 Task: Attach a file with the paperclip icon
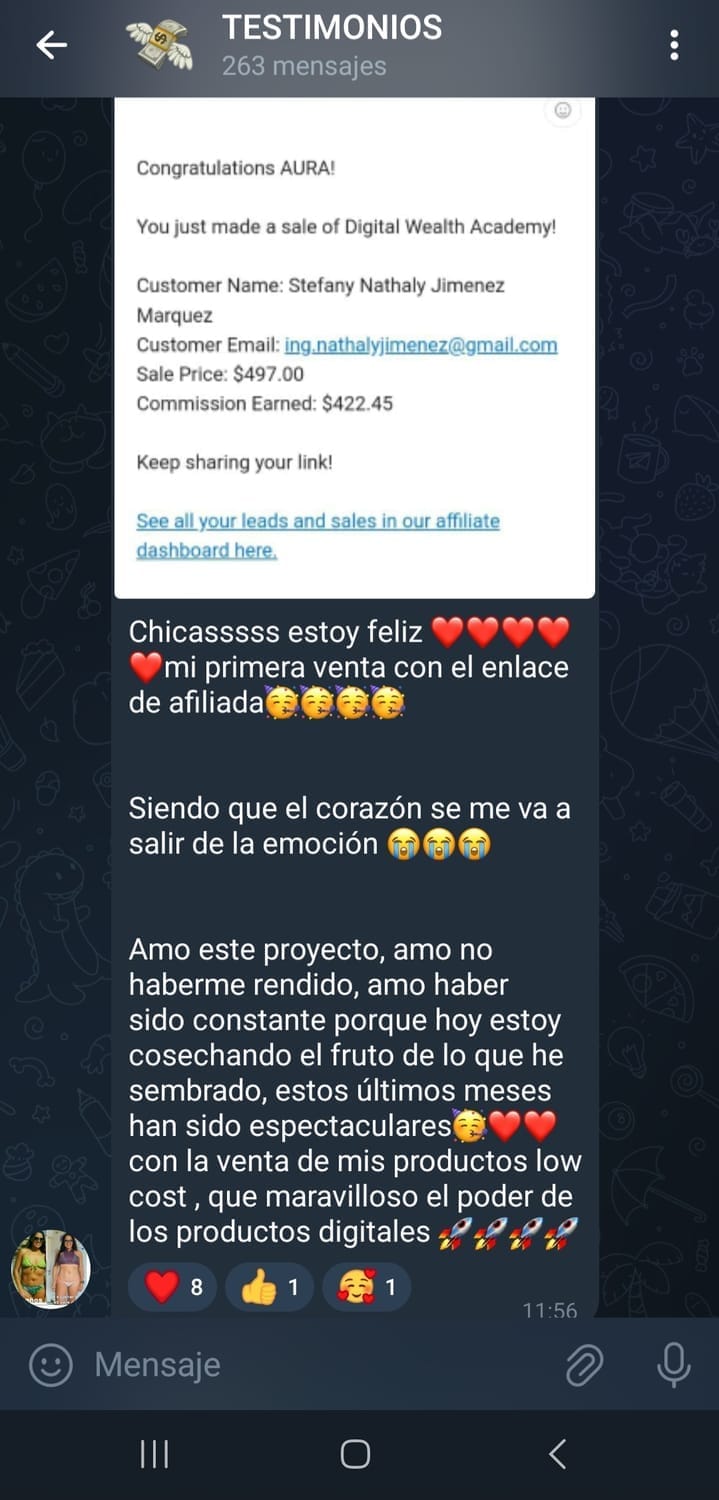click(584, 1365)
